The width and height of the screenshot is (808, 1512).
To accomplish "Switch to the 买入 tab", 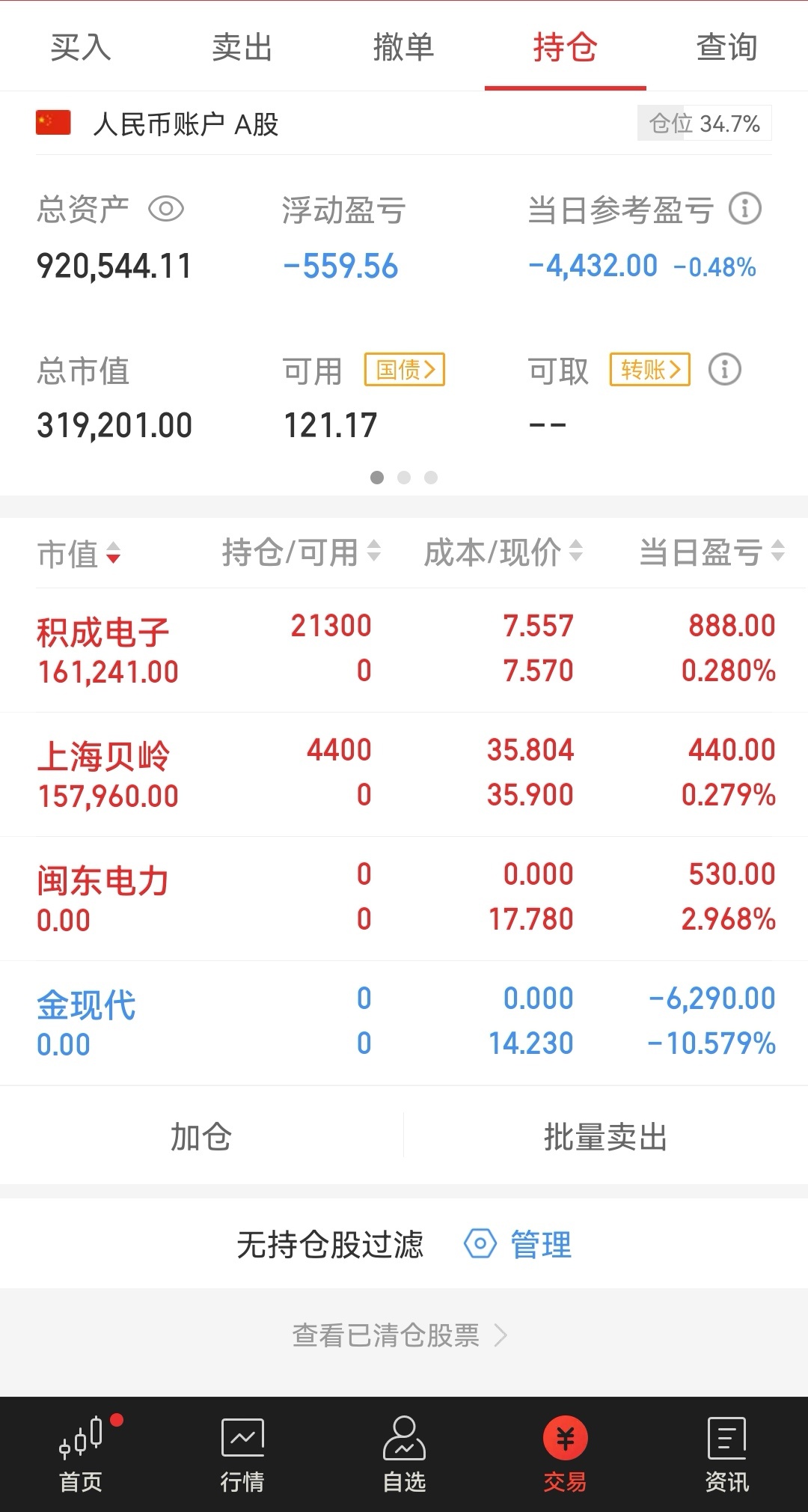I will pos(81,47).
